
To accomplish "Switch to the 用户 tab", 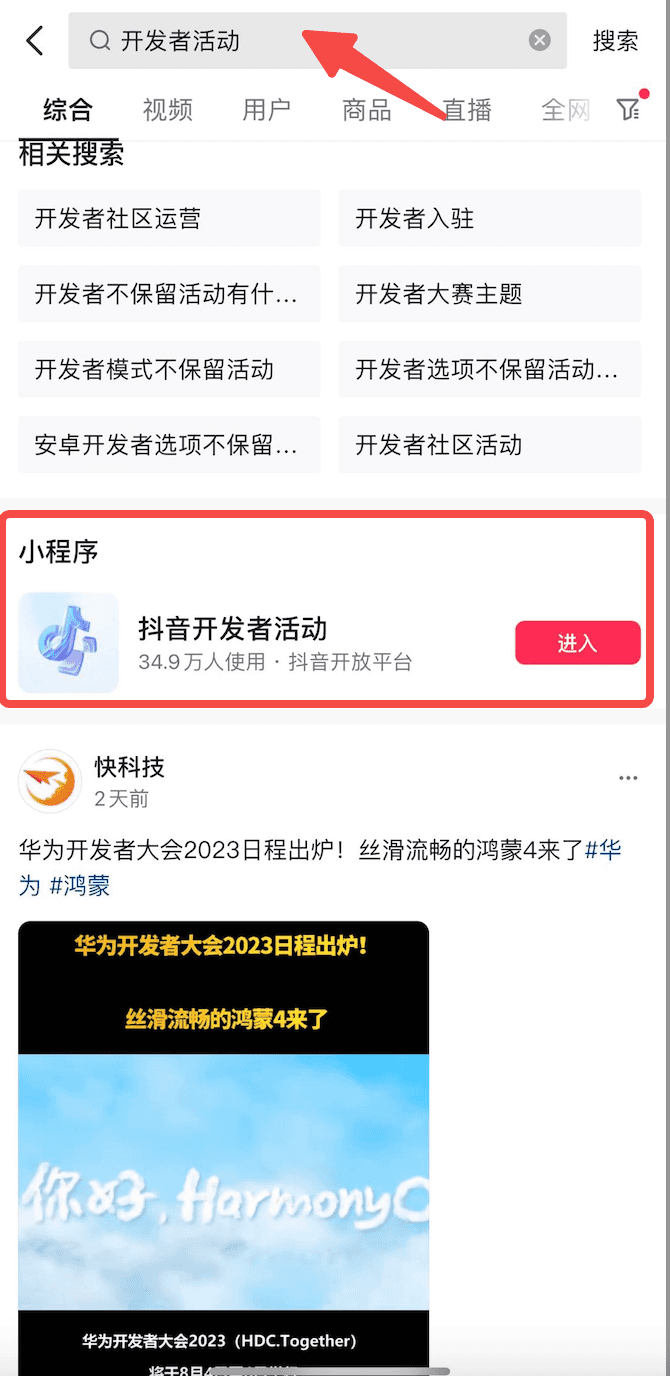I will pos(266,110).
